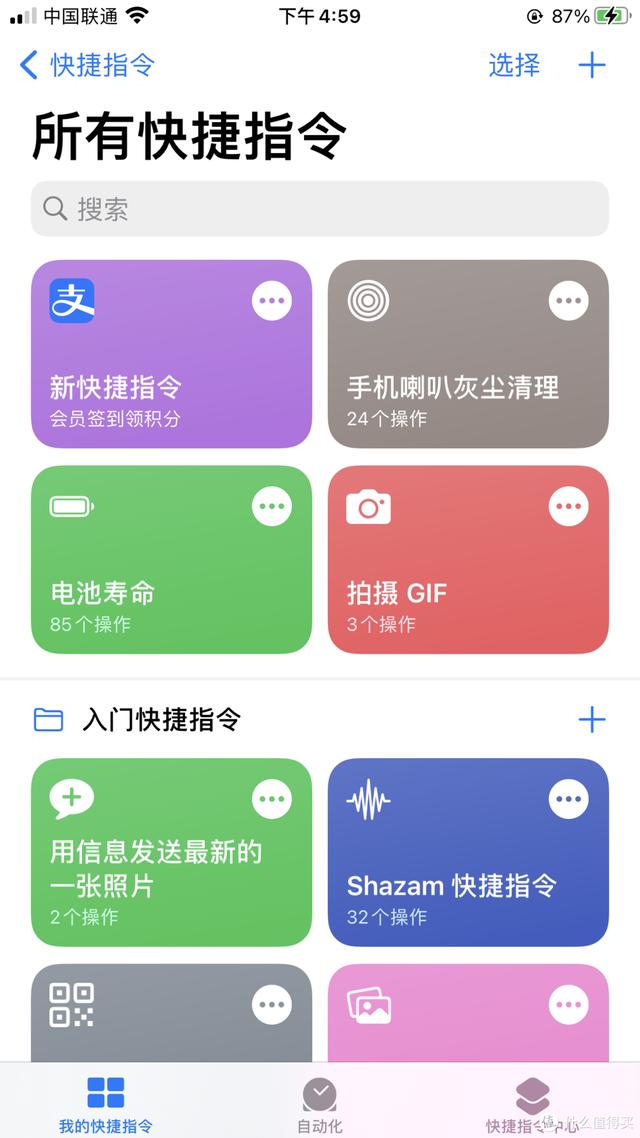Tap 选择 in the top bar
The width and height of the screenshot is (640, 1138).
pos(514,66)
